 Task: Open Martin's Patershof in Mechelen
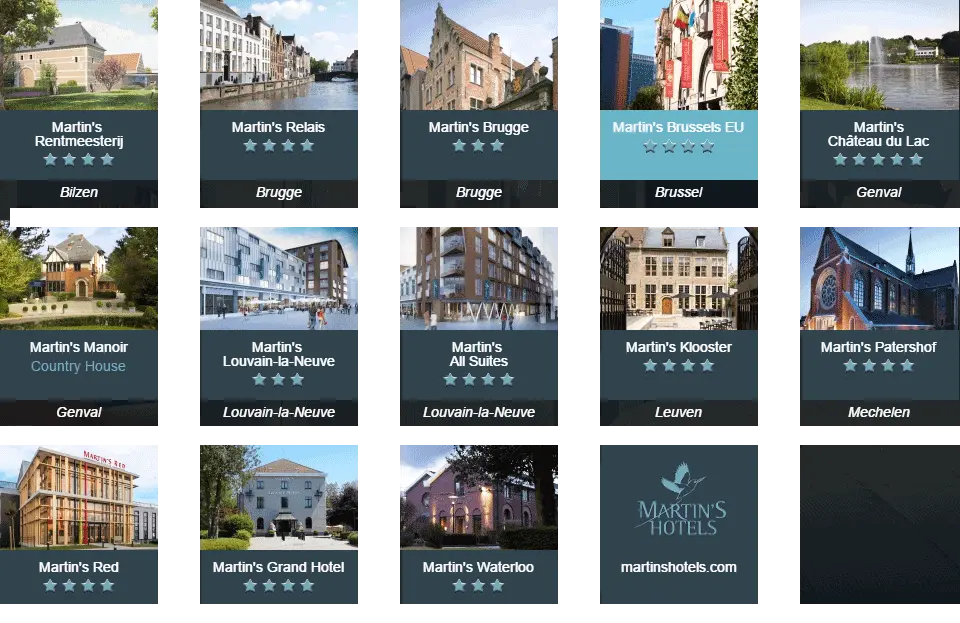[880, 326]
